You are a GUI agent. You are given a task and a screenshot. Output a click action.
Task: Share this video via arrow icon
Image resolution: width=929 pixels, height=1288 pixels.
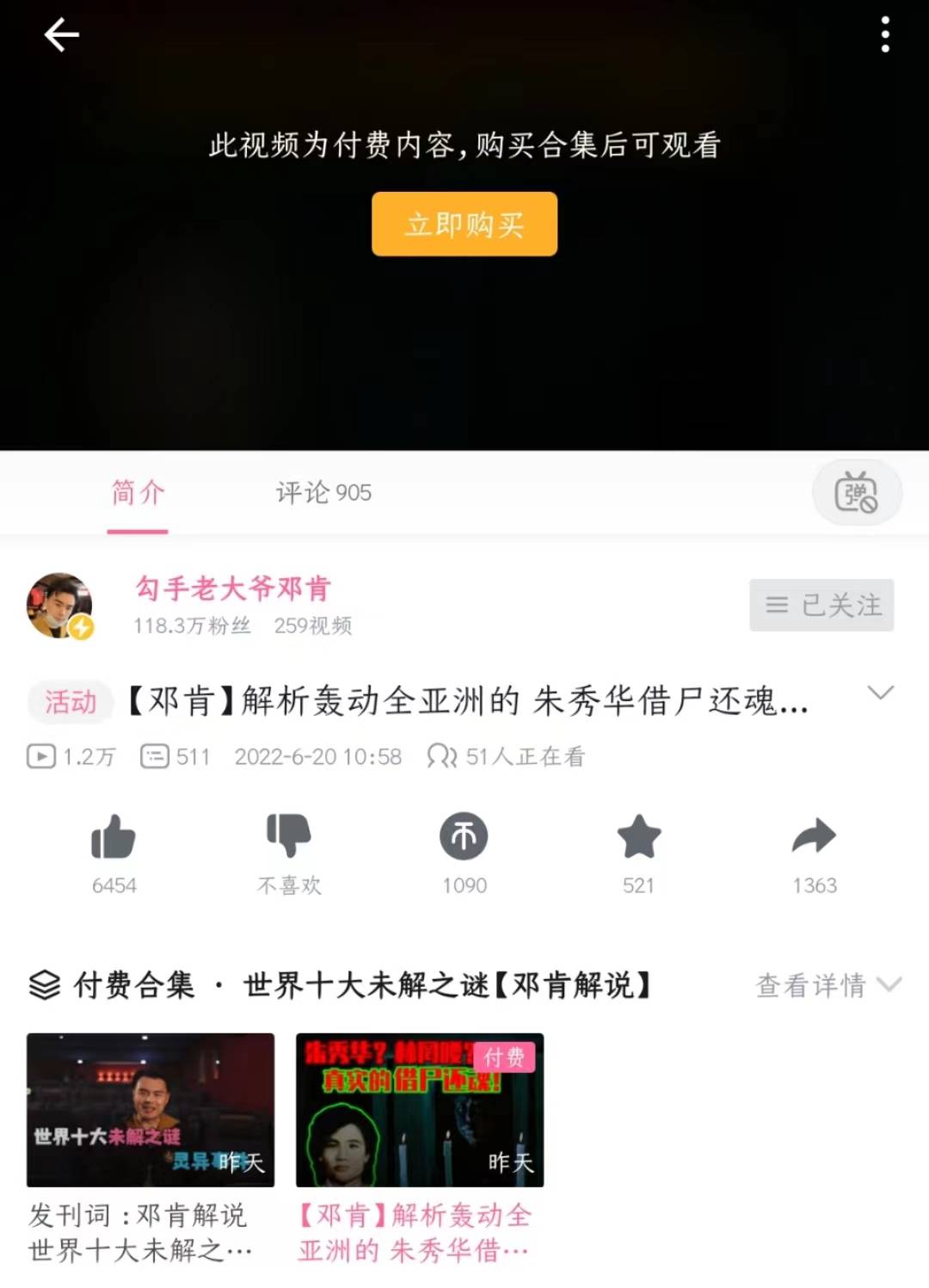814,837
